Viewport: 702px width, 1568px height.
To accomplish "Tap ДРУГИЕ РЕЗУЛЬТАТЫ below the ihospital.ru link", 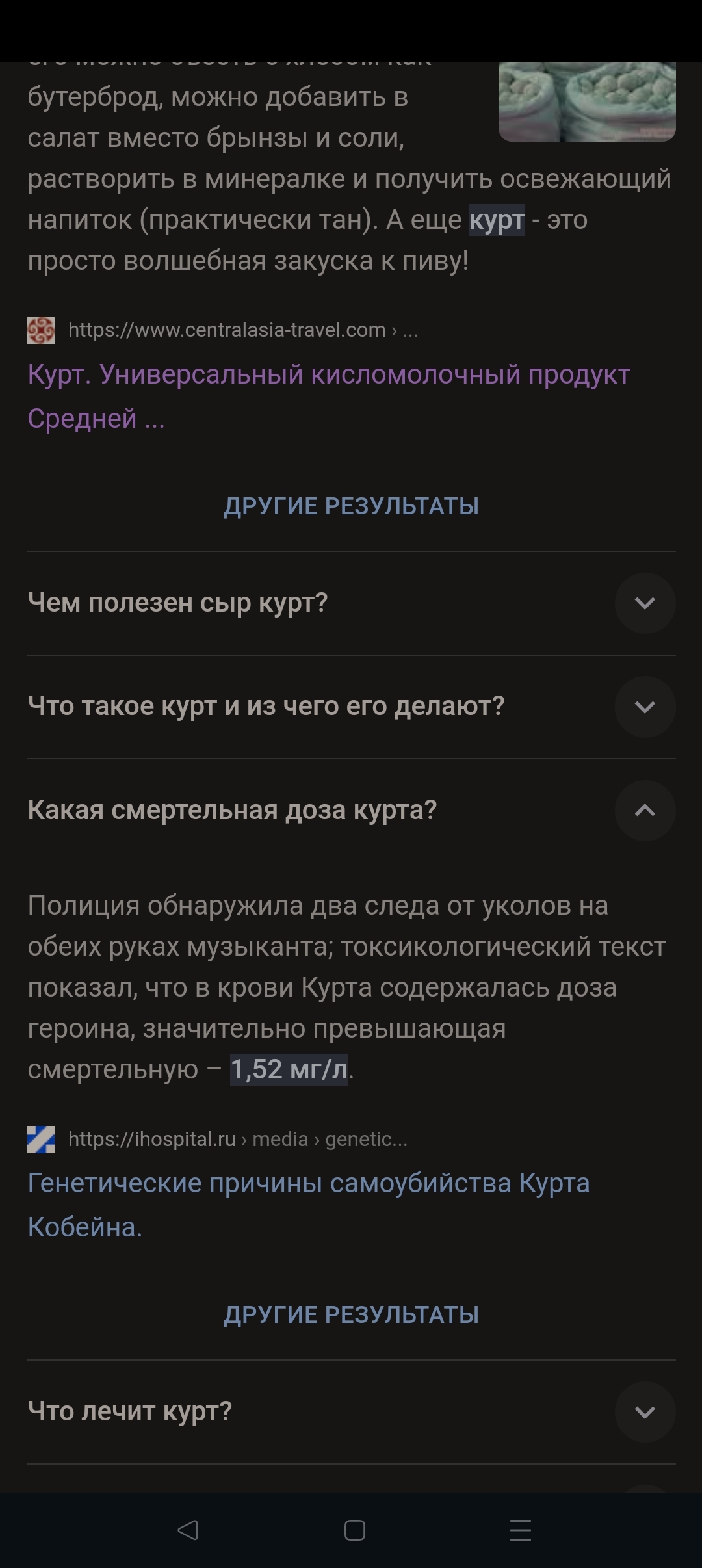I will tap(351, 1314).
